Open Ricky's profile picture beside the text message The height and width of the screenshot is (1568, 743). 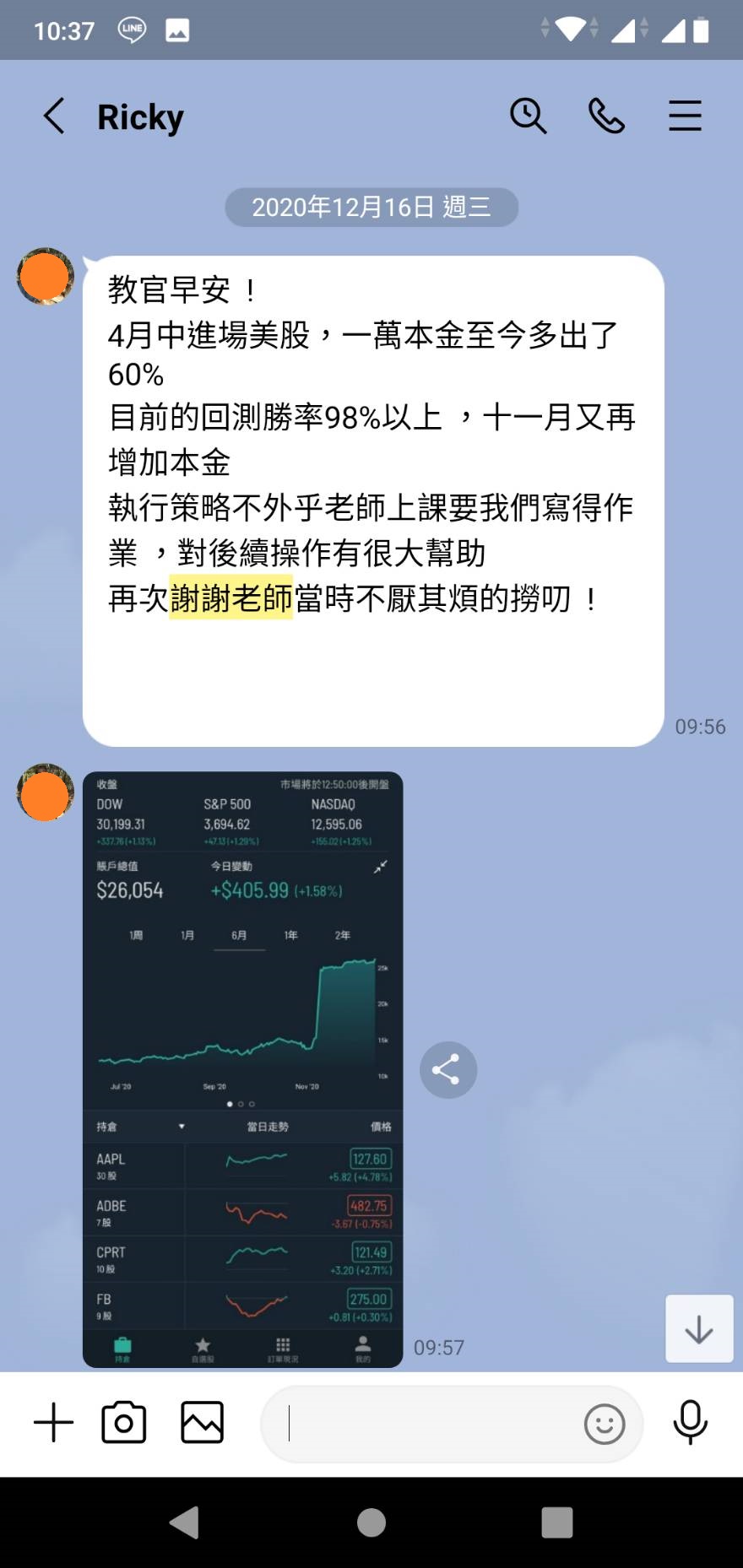pyautogui.click(x=46, y=276)
